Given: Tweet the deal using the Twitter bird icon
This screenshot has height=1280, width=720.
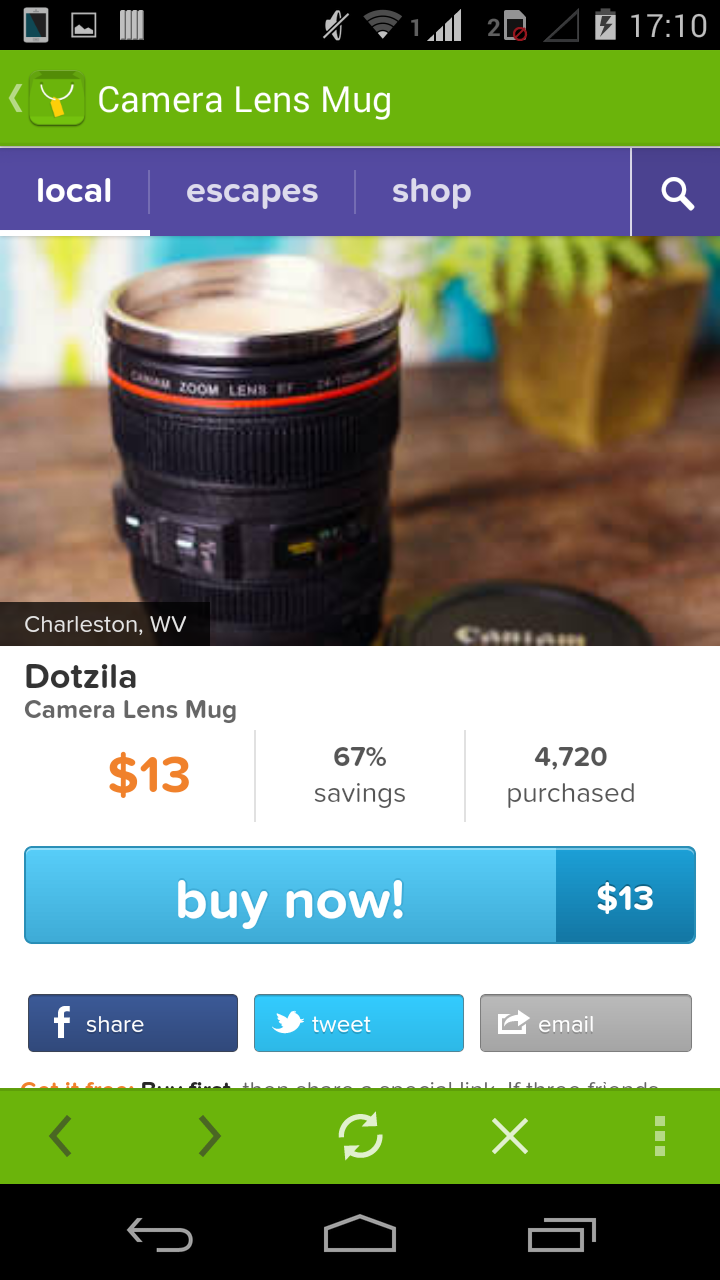Looking at the screenshot, I should click(358, 1022).
